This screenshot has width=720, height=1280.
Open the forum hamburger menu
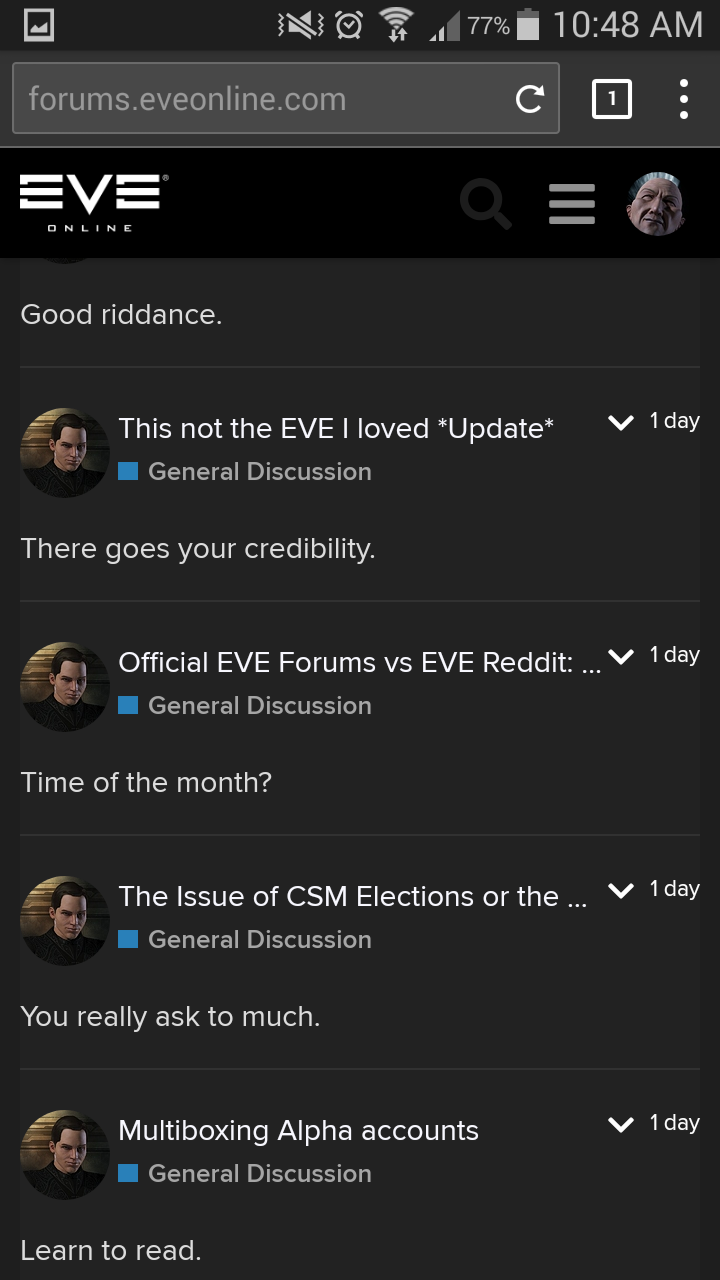pyautogui.click(x=572, y=204)
